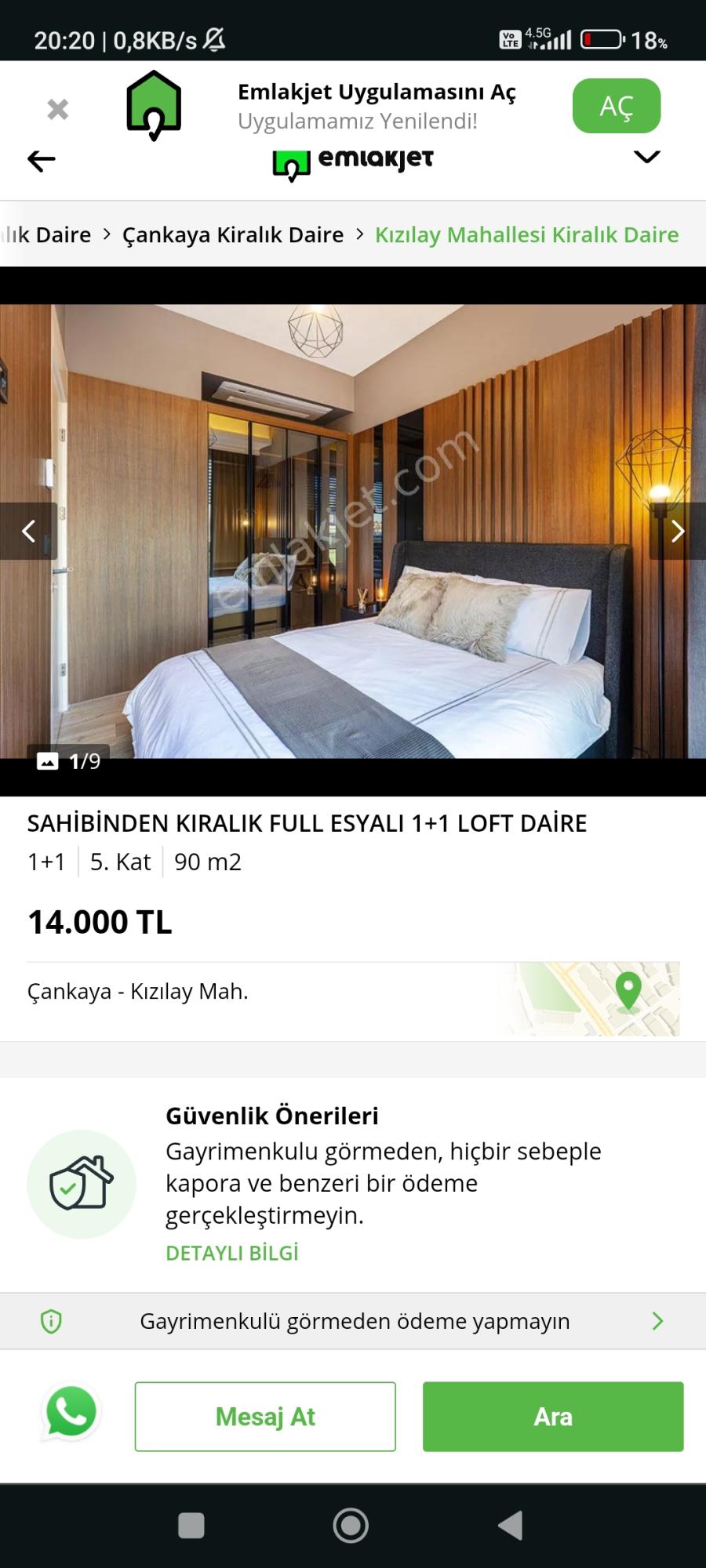Select Kızılay Mahallesi Kiralık Daire breadcrumb

pos(526,234)
